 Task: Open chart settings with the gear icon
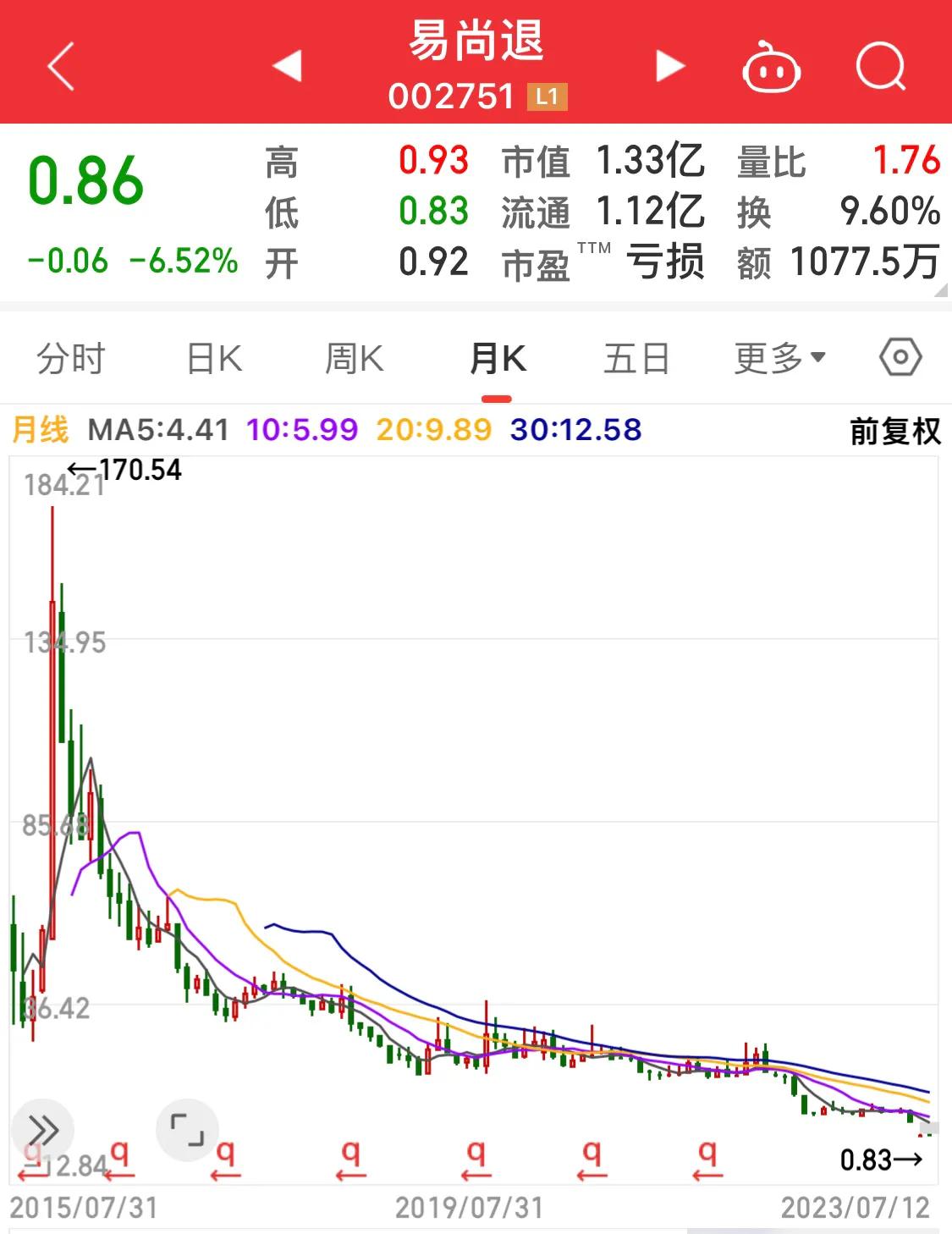900,356
